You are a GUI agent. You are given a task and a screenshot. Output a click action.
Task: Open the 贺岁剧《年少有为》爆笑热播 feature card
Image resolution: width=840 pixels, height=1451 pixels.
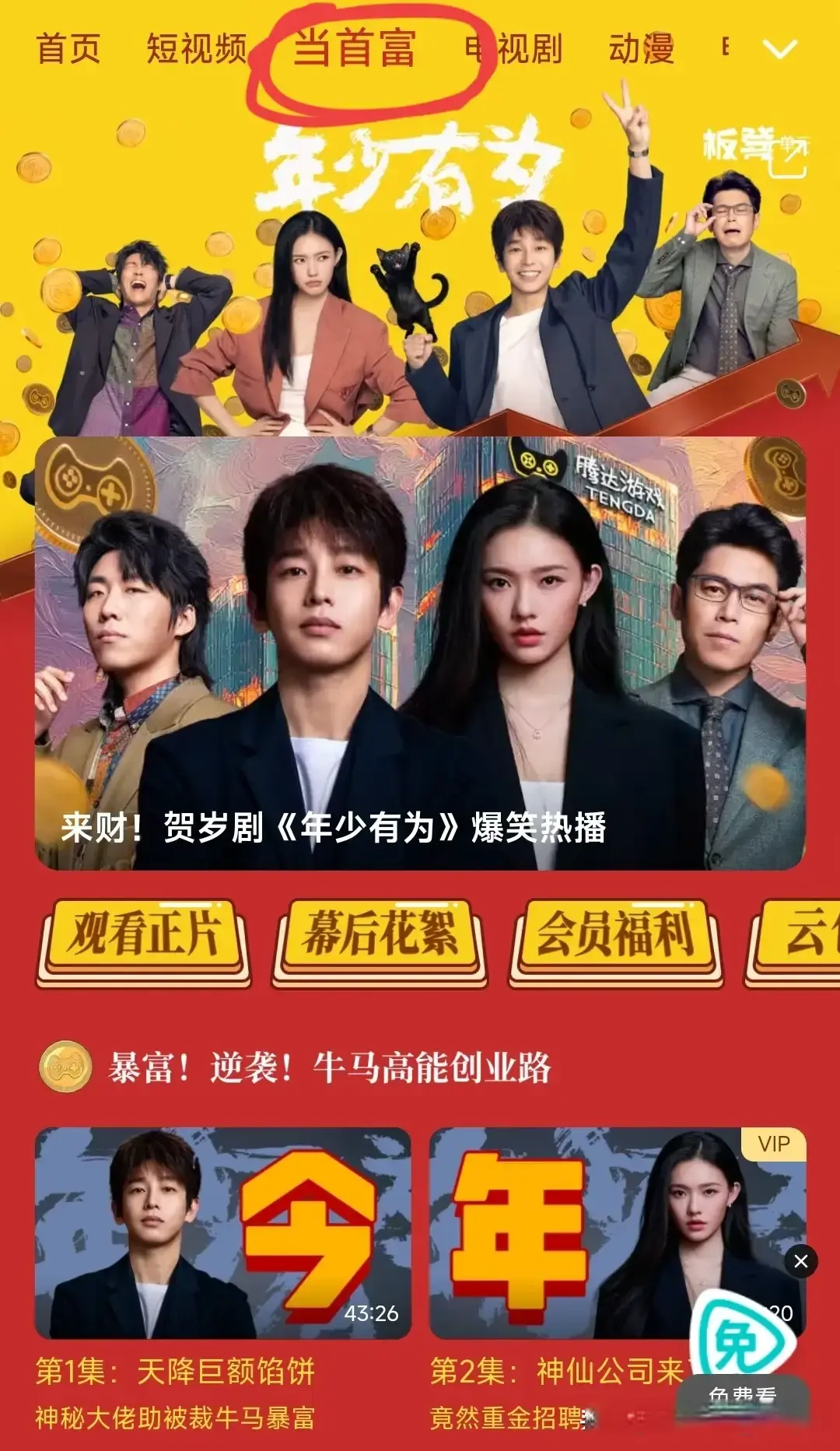(x=420, y=654)
